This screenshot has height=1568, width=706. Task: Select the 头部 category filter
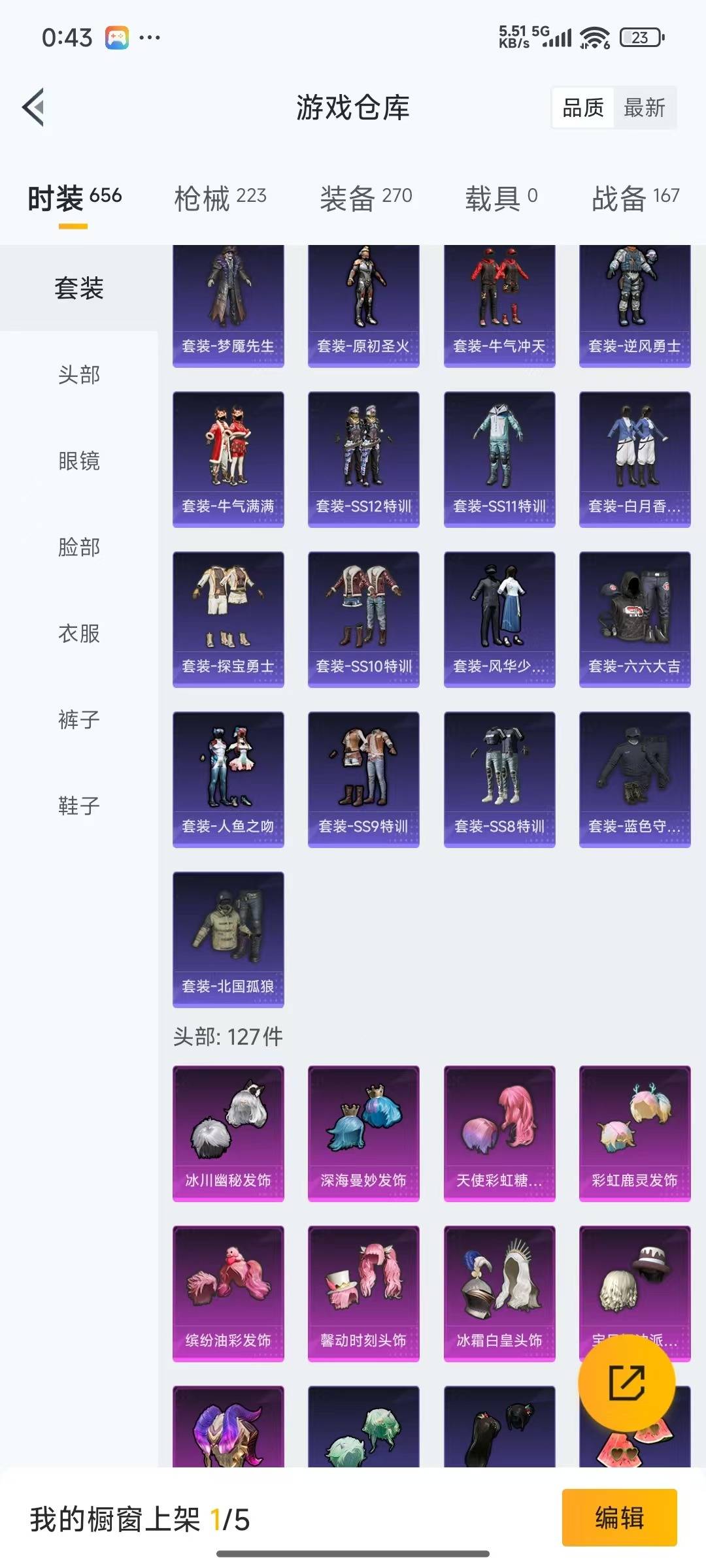click(77, 376)
